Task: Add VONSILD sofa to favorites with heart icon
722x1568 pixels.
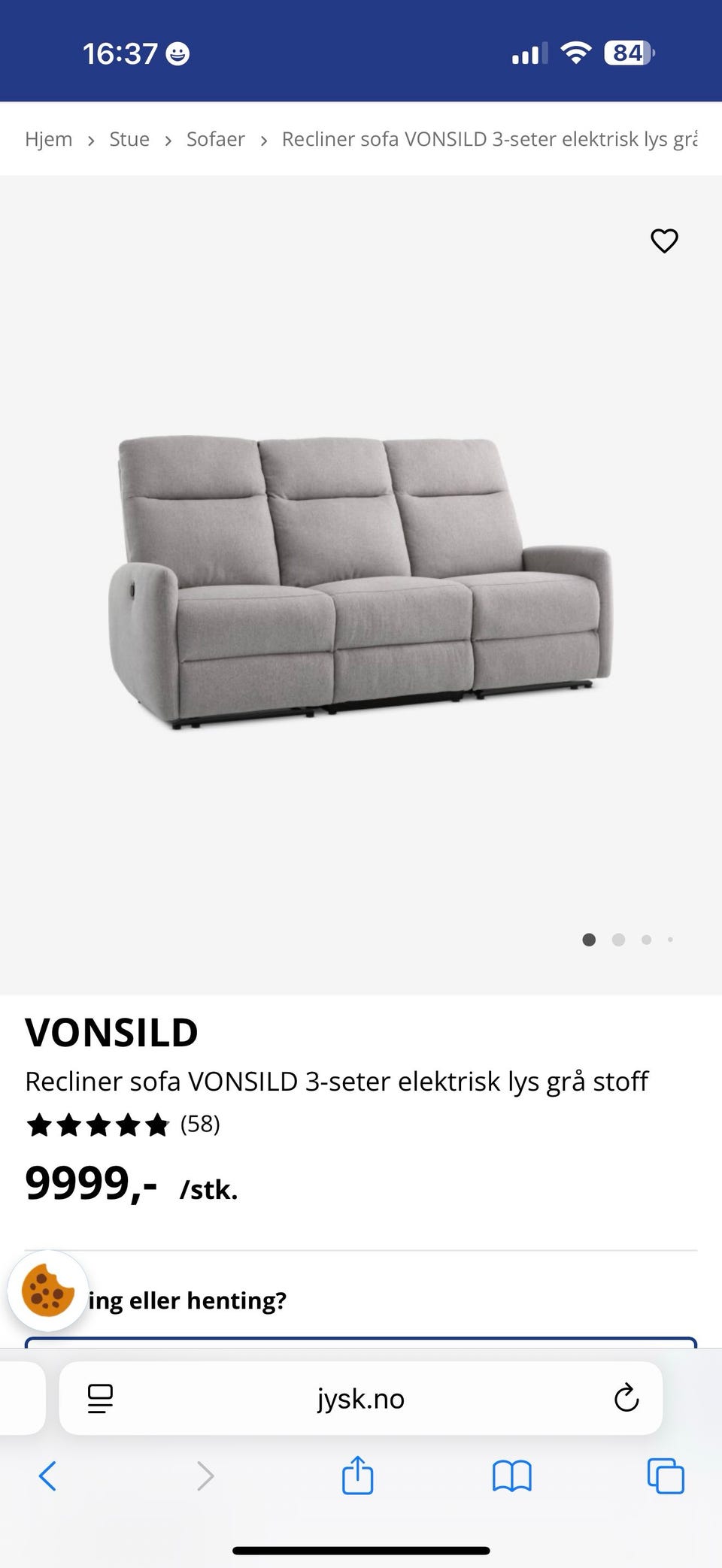Action: point(664,241)
